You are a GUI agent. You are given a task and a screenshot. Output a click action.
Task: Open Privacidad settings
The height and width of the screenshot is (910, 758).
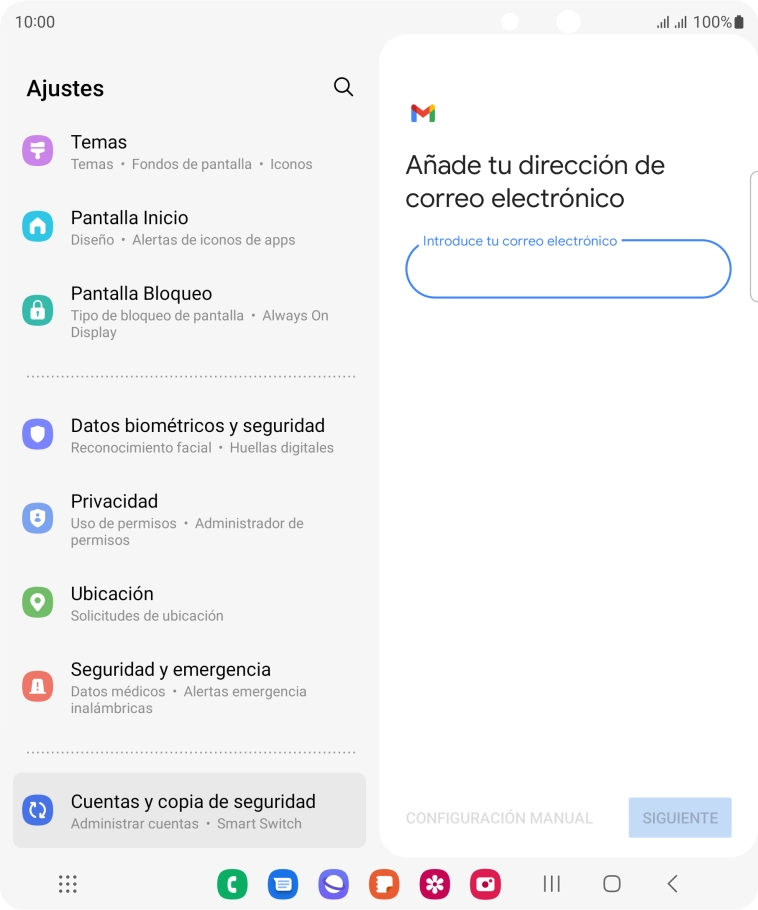click(190, 519)
